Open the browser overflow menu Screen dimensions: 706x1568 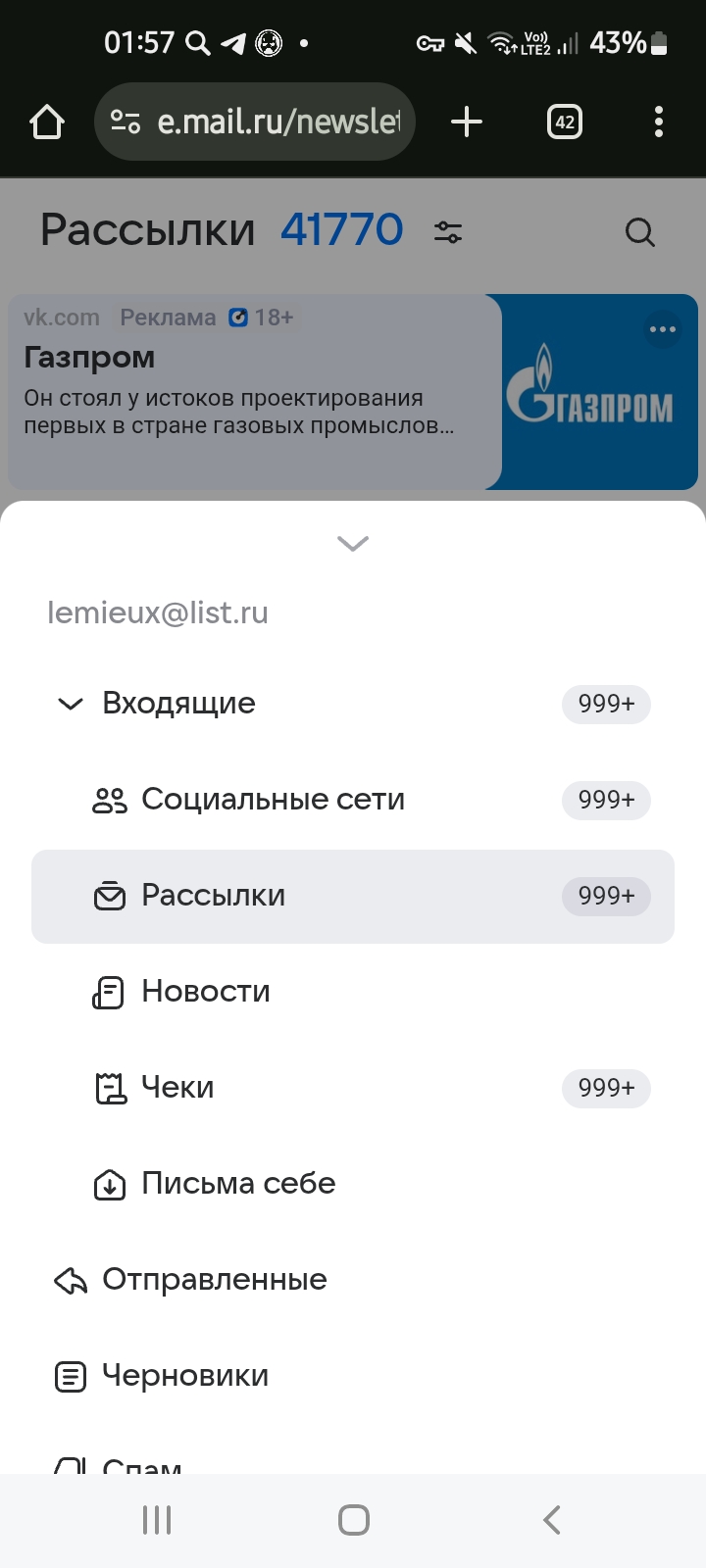[658, 122]
